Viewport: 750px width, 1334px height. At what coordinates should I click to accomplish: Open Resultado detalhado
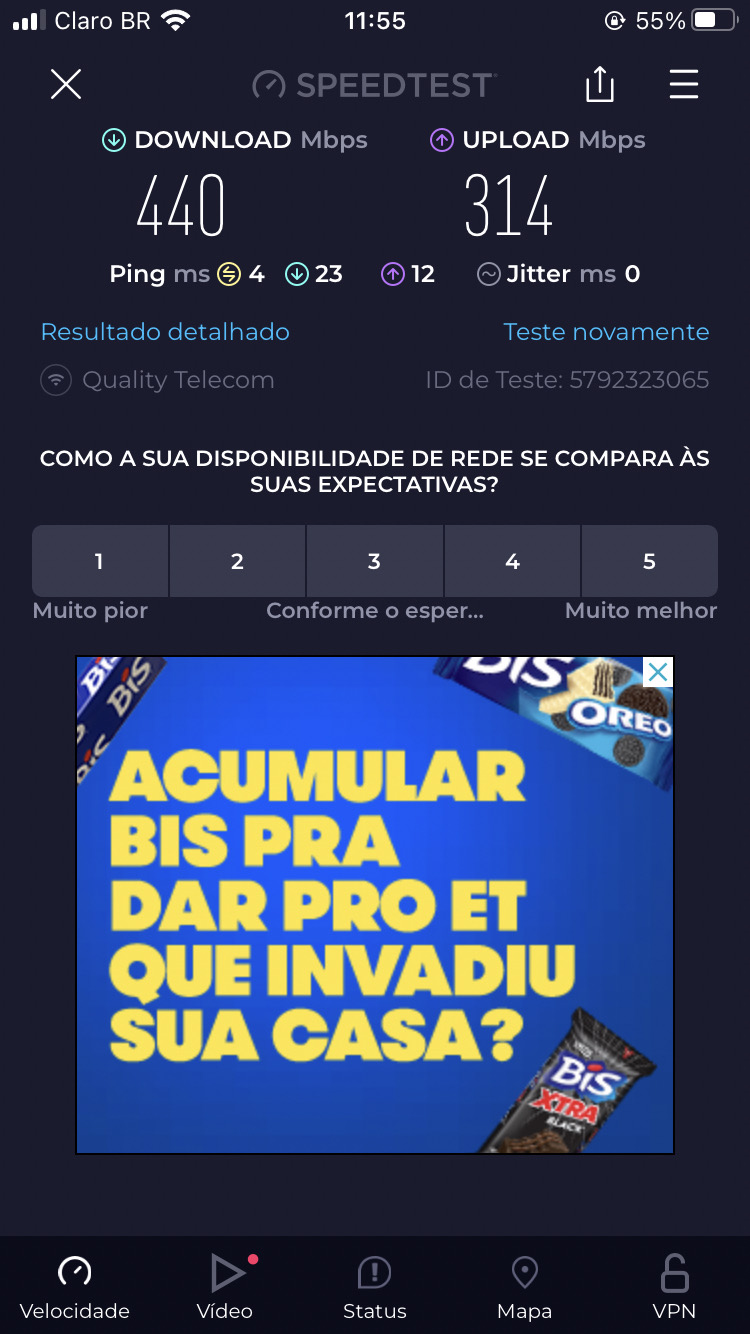pyautogui.click(x=165, y=332)
